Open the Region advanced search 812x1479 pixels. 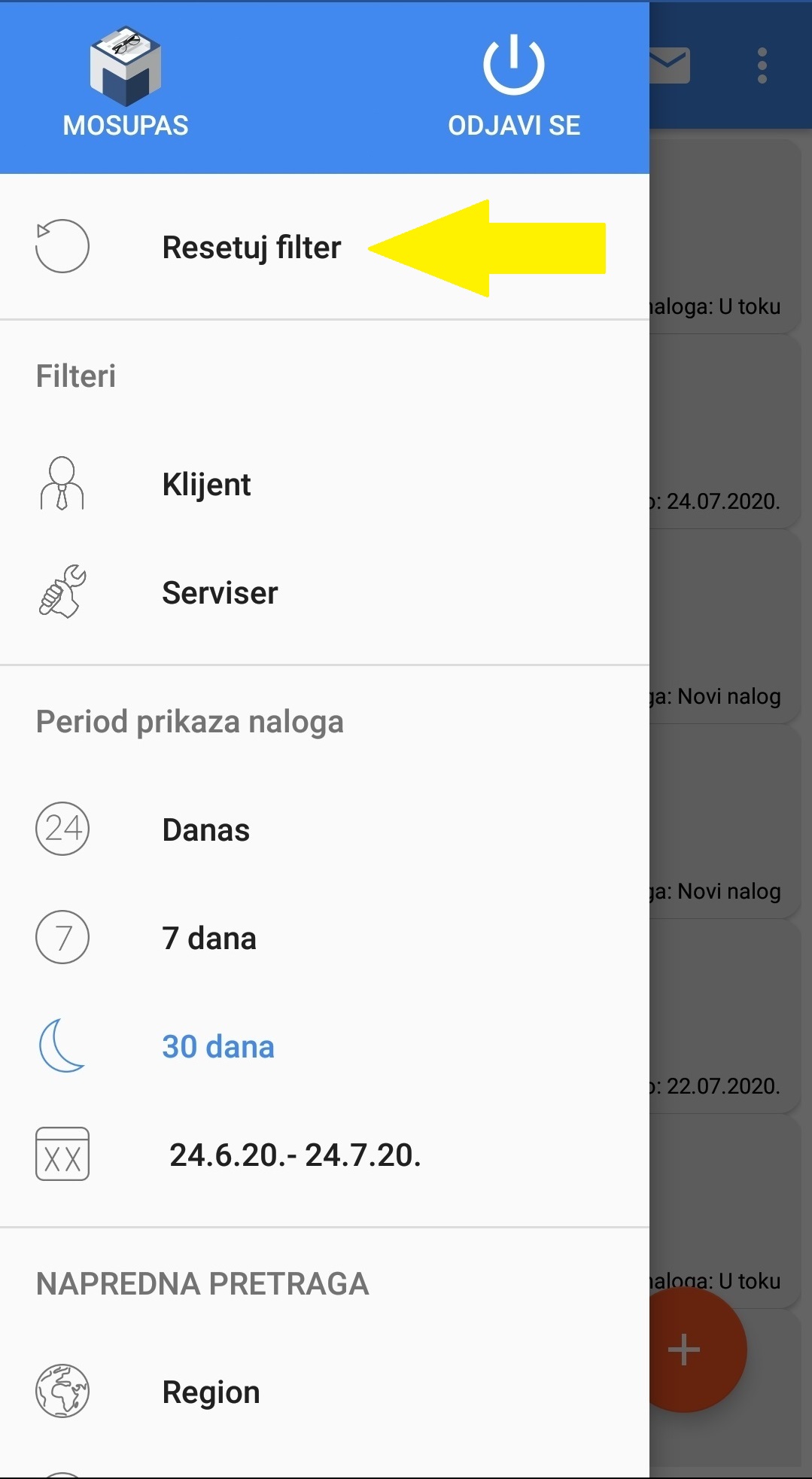211,1392
